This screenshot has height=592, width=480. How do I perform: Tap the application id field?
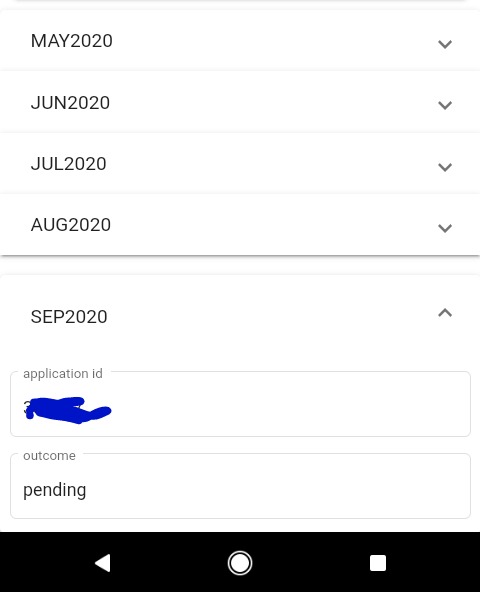point(240,404)
